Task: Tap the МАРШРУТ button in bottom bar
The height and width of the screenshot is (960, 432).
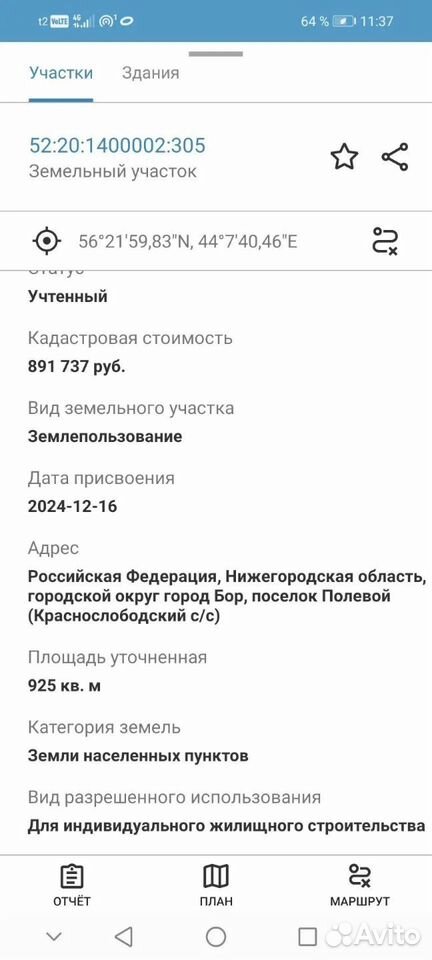Action: 360,885
